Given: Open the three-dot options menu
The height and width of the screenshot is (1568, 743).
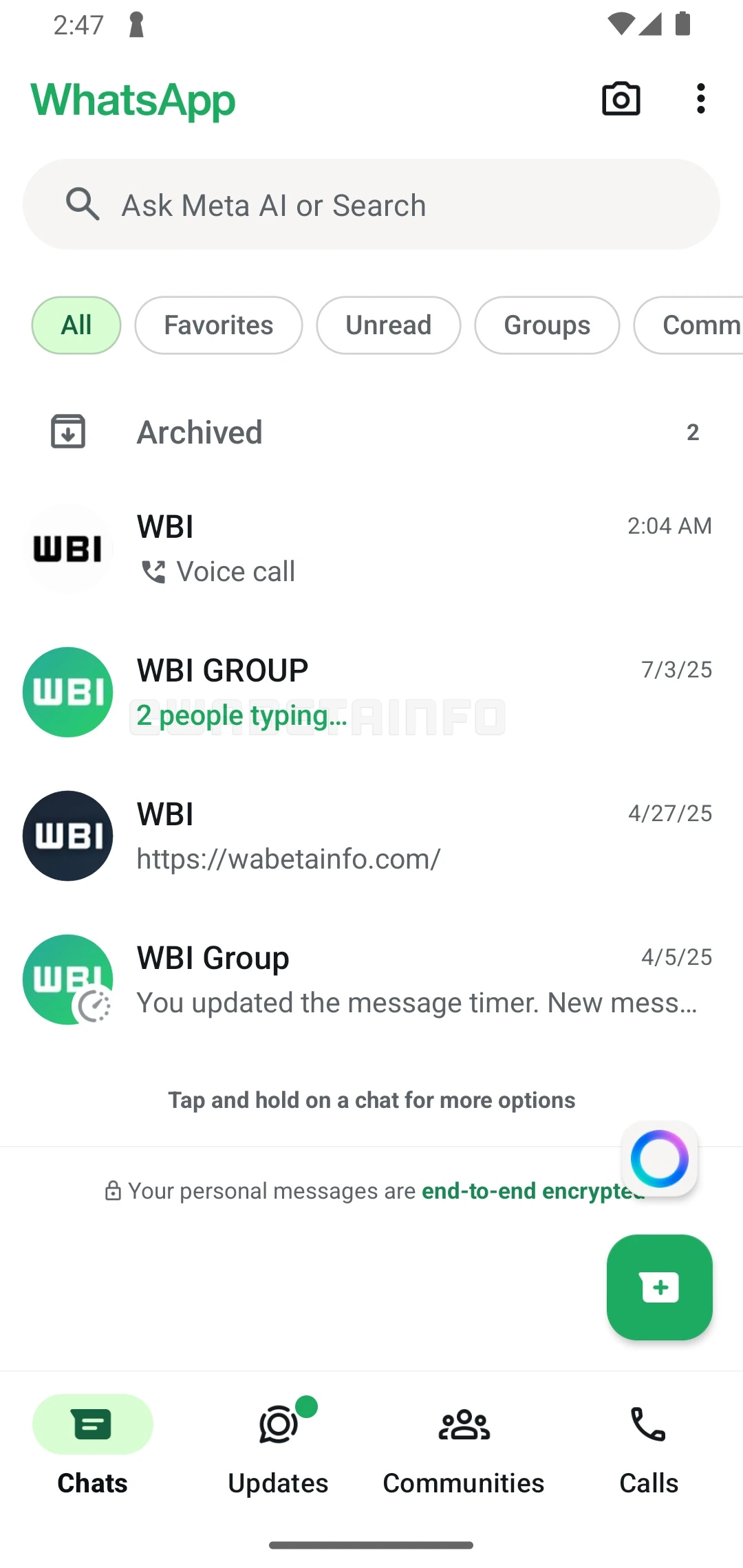Looking at the screenshot, I should coord(700,99).
